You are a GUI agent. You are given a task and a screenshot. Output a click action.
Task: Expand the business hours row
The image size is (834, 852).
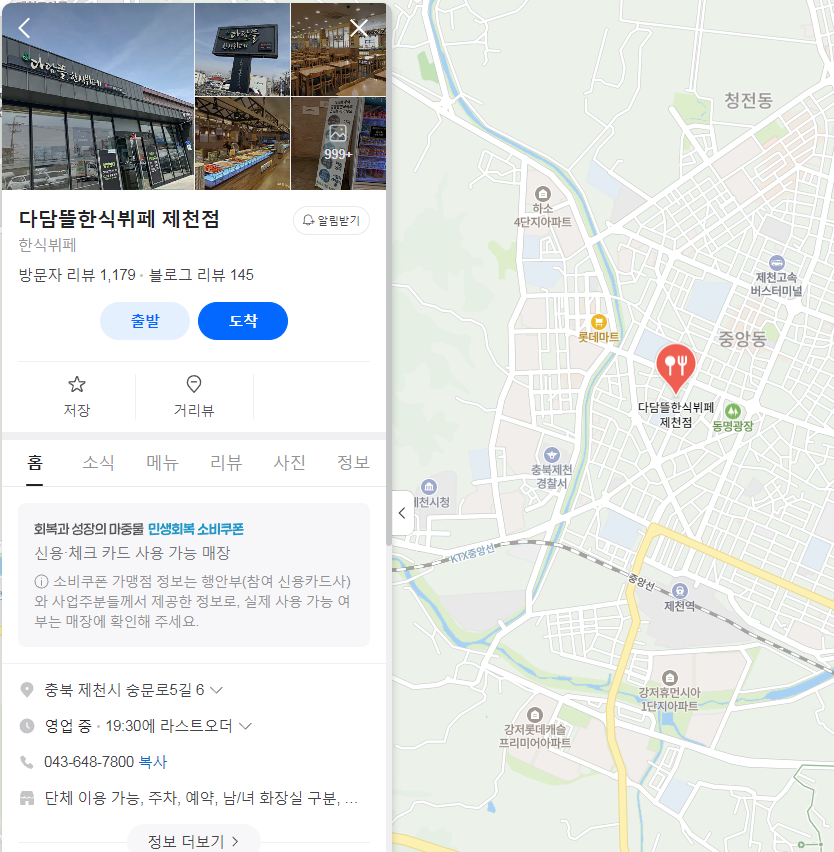[x=245, y=726]
